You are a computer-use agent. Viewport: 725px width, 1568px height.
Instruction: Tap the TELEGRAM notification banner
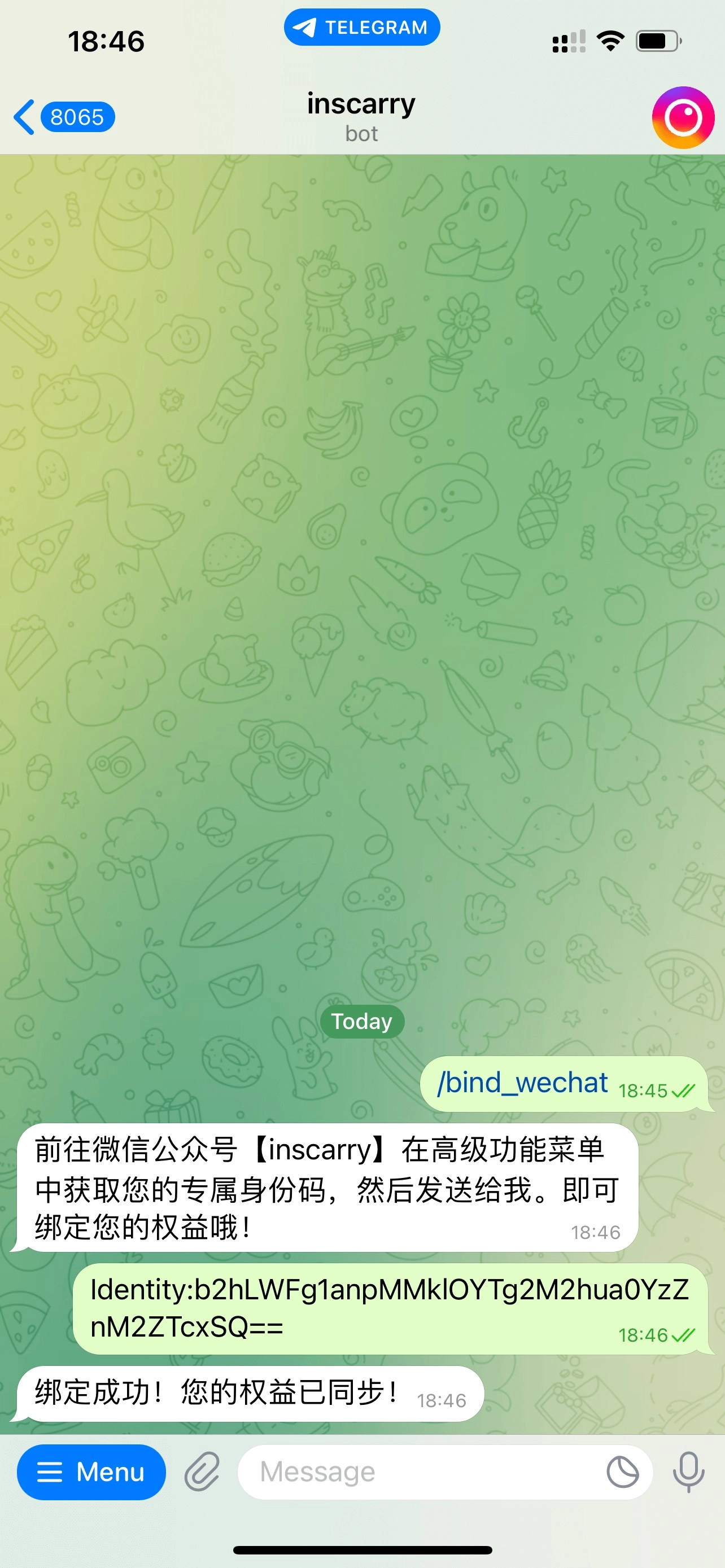pos(361,26)
